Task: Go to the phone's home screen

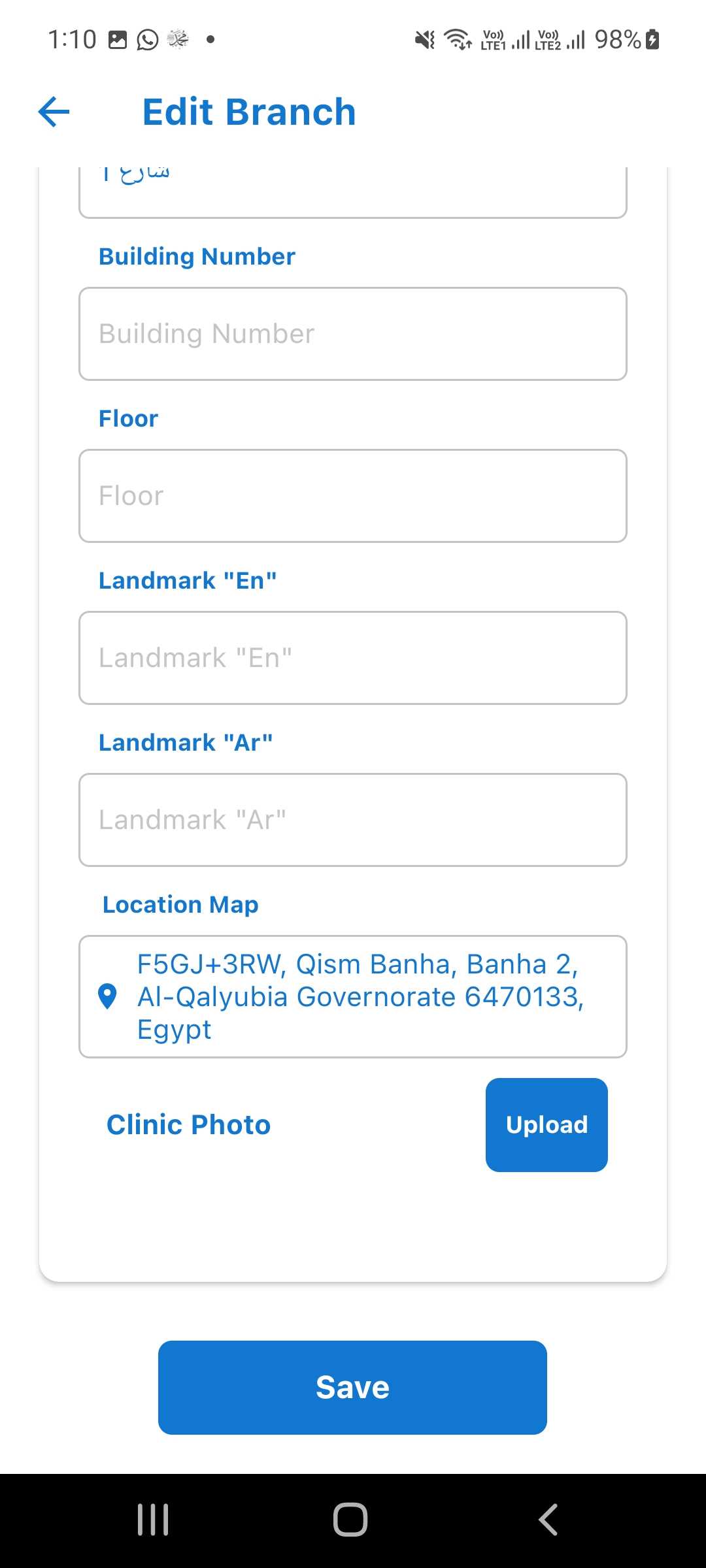Action: (350, 1520)
